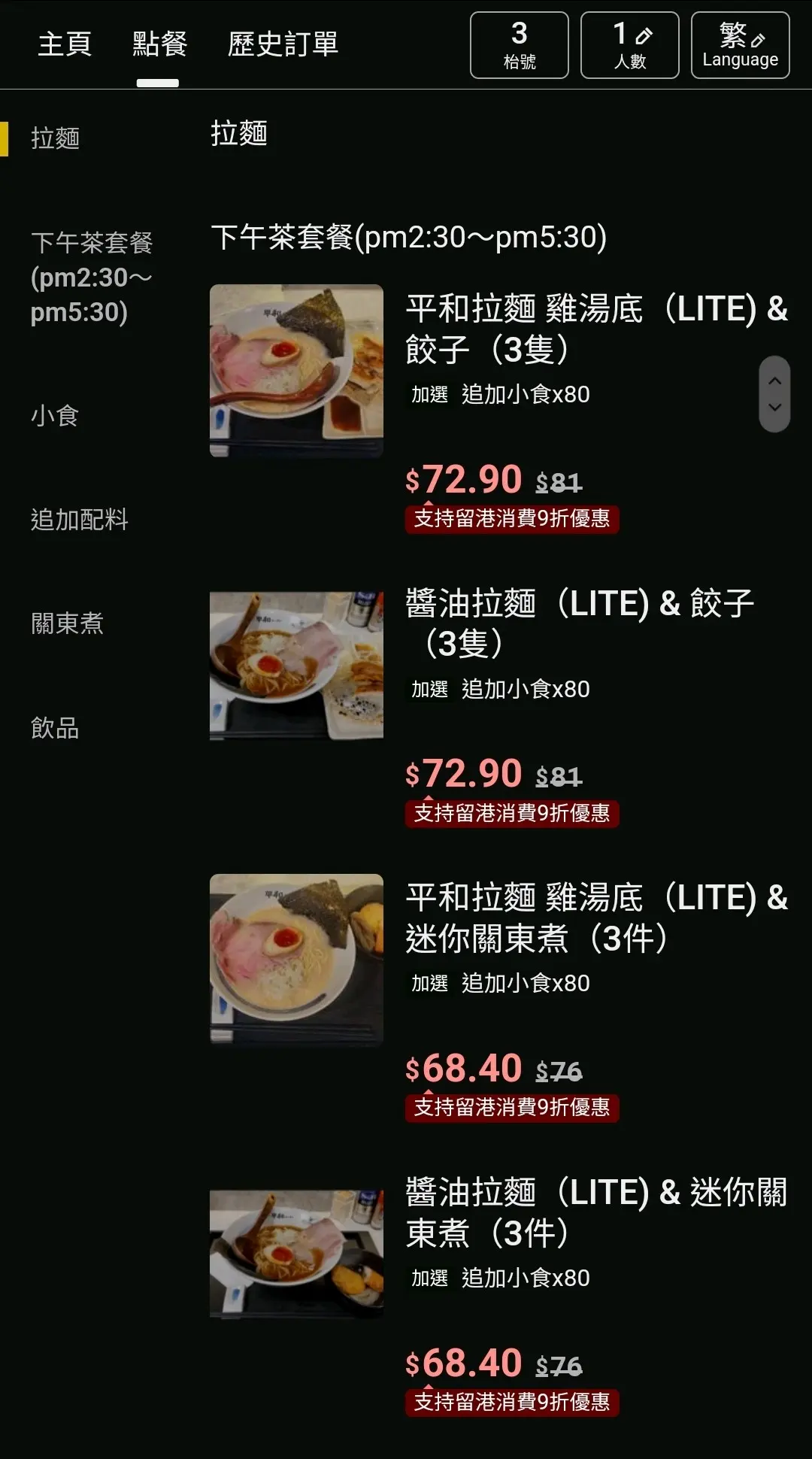Show the 關東煮 category

click(67, 623)
